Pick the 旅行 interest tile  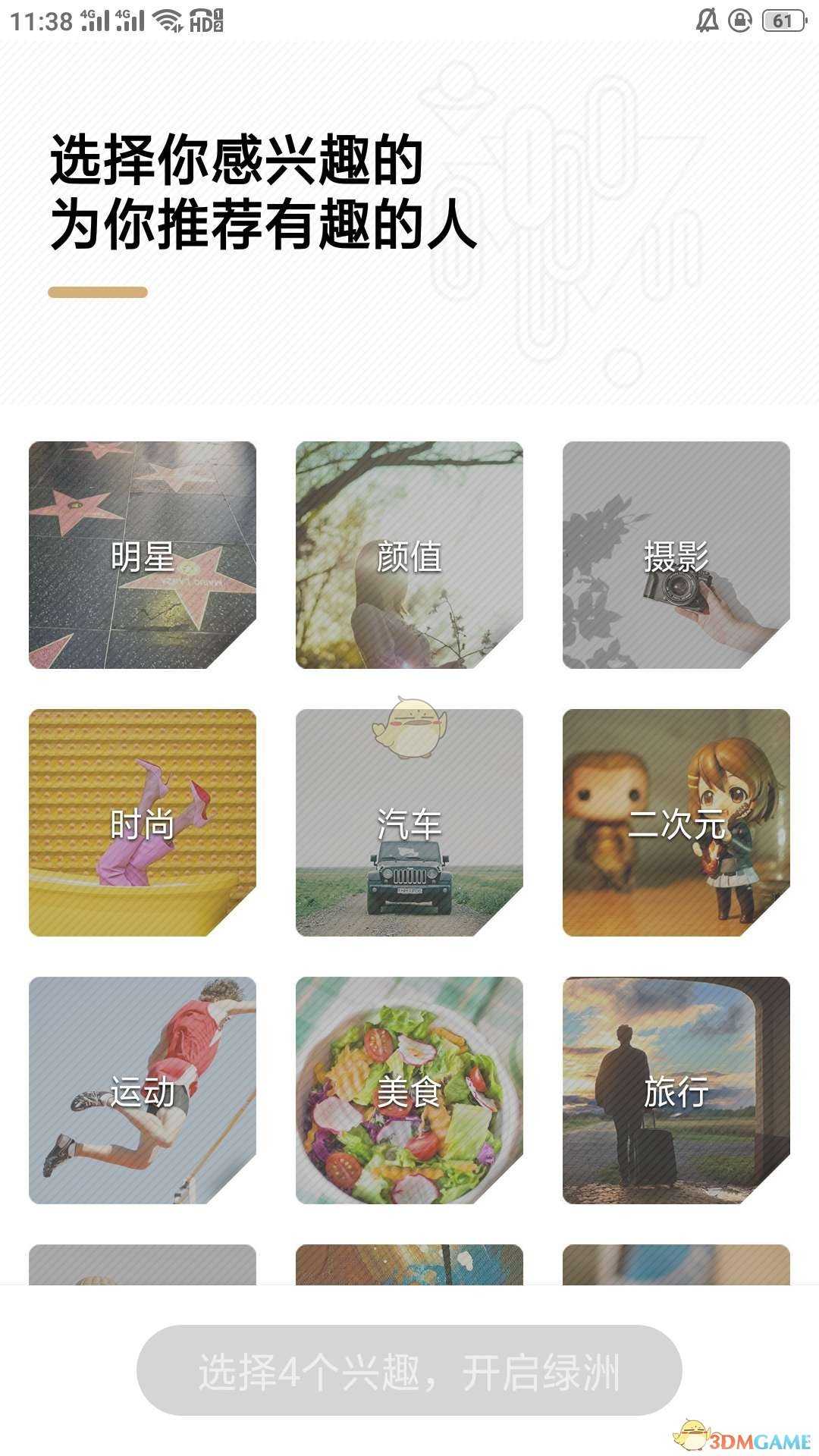(676, 1090)
